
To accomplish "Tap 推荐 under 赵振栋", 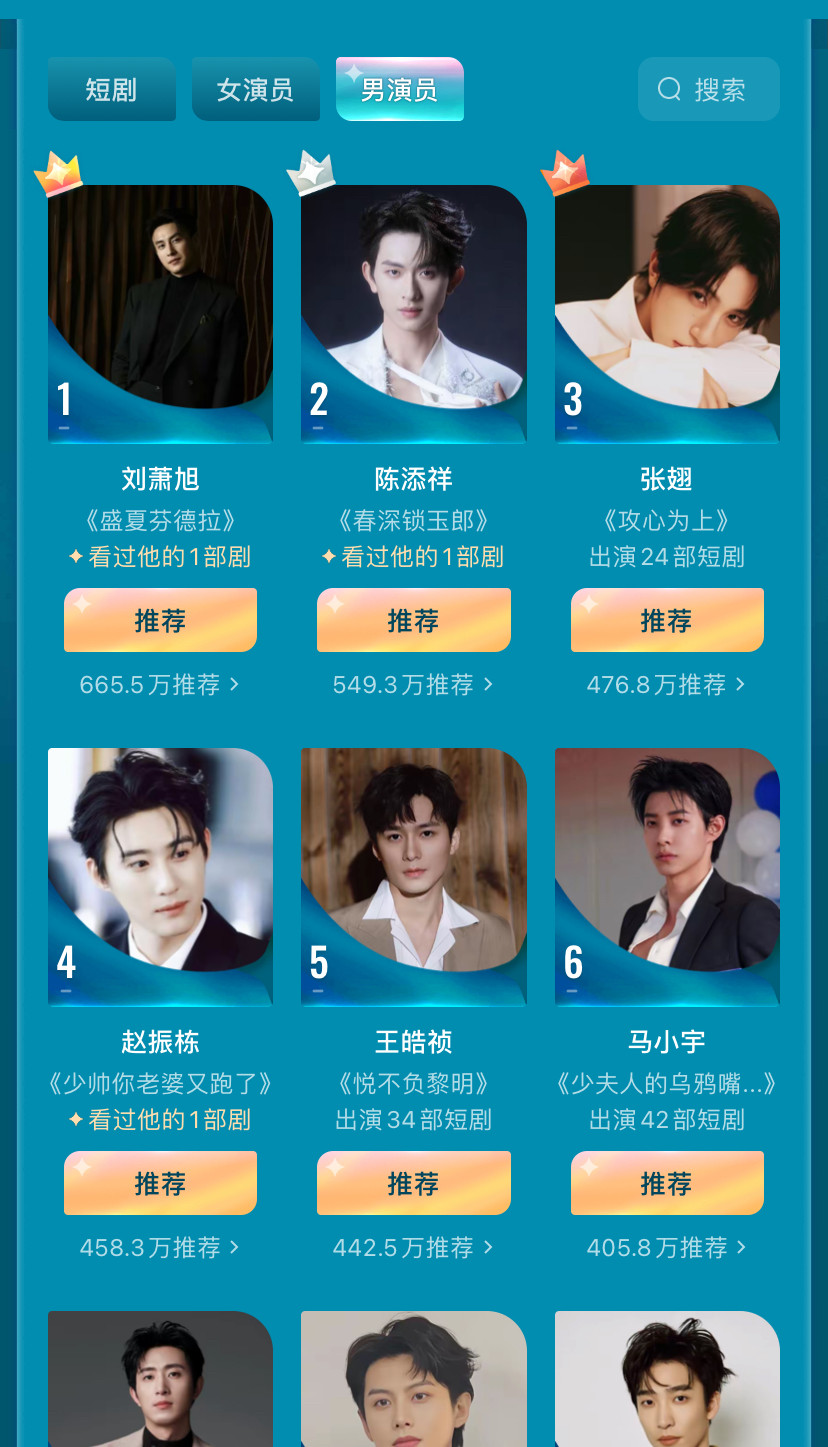I will pos(160,1184).
